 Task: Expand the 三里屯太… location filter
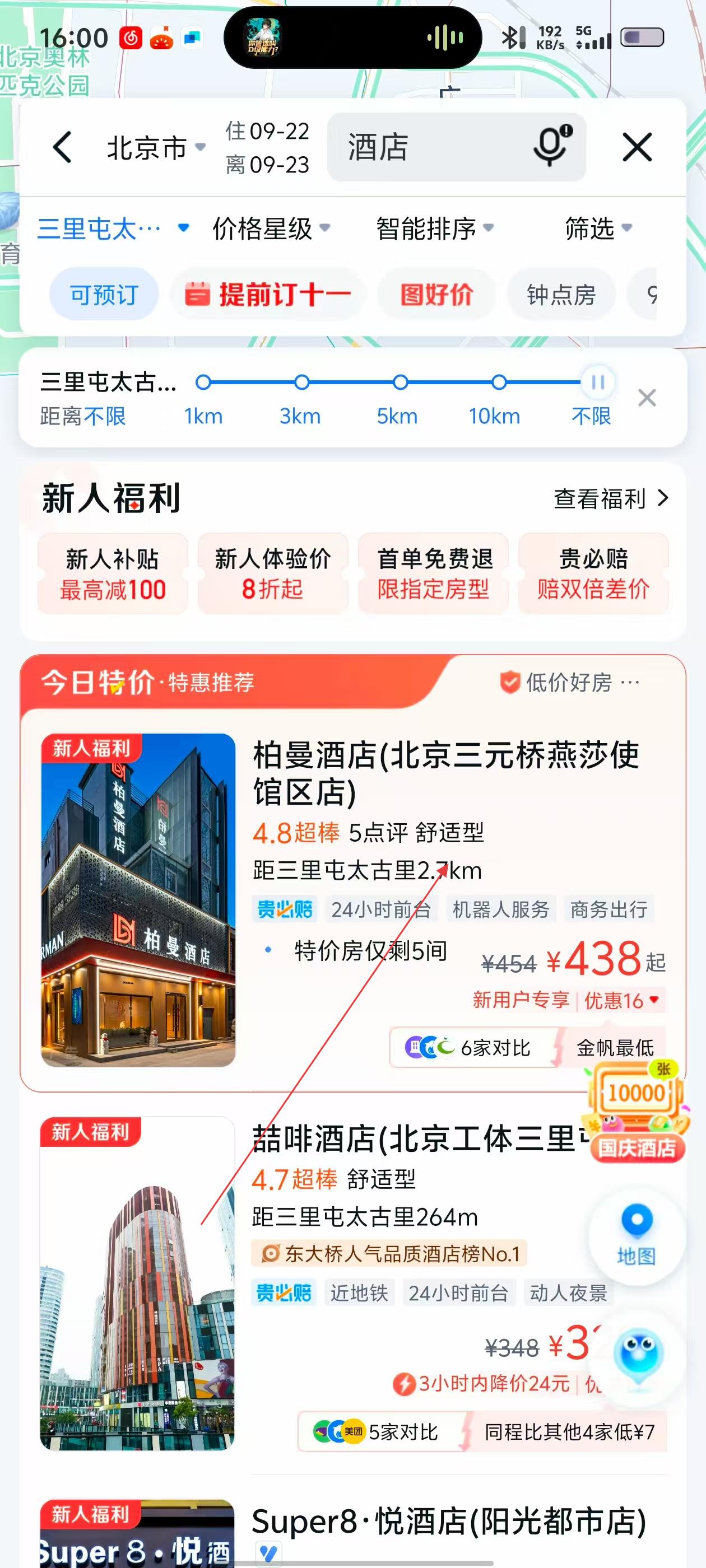113,229
